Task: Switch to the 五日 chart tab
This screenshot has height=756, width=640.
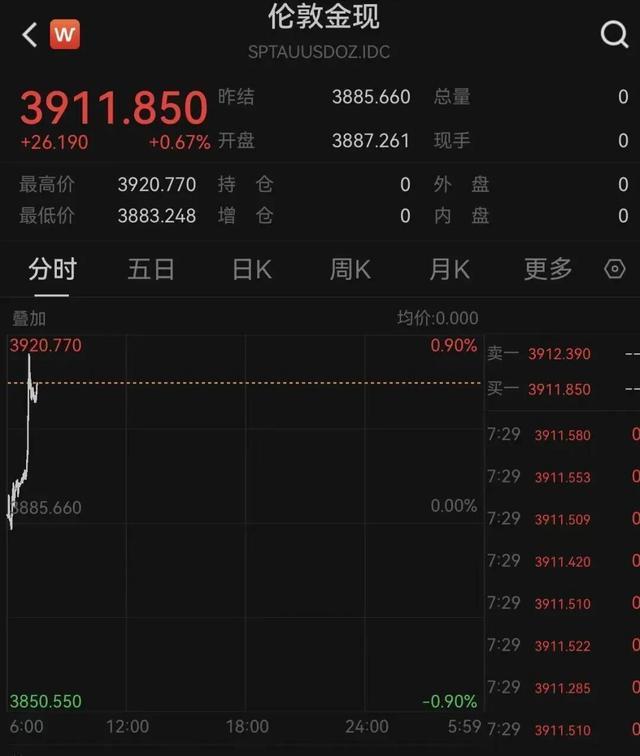Action: [151, 269]
